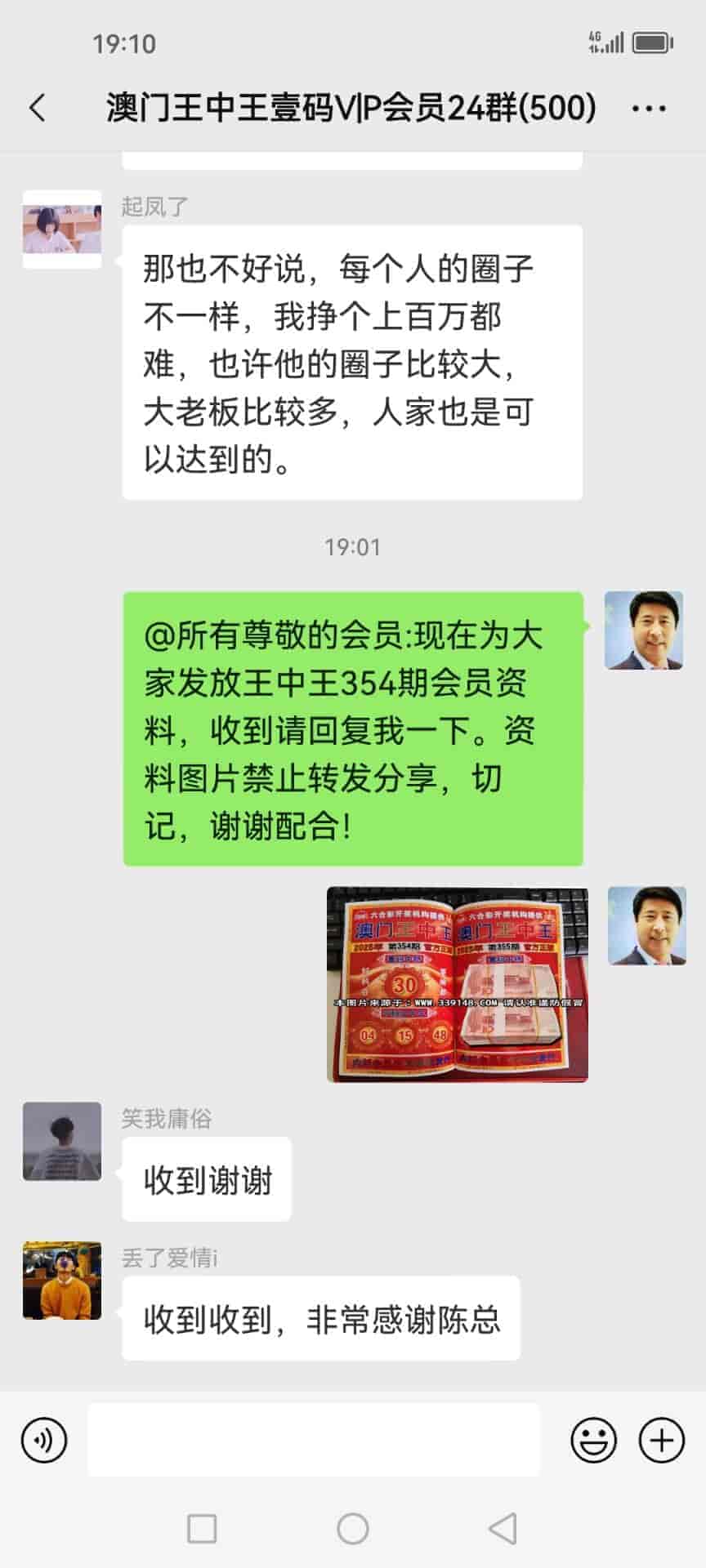Image resolution: width=706 pixels, height=1568 pixels.
Task: Open 丢了爱情i's profile avatar
Action: pos(62,1281)
